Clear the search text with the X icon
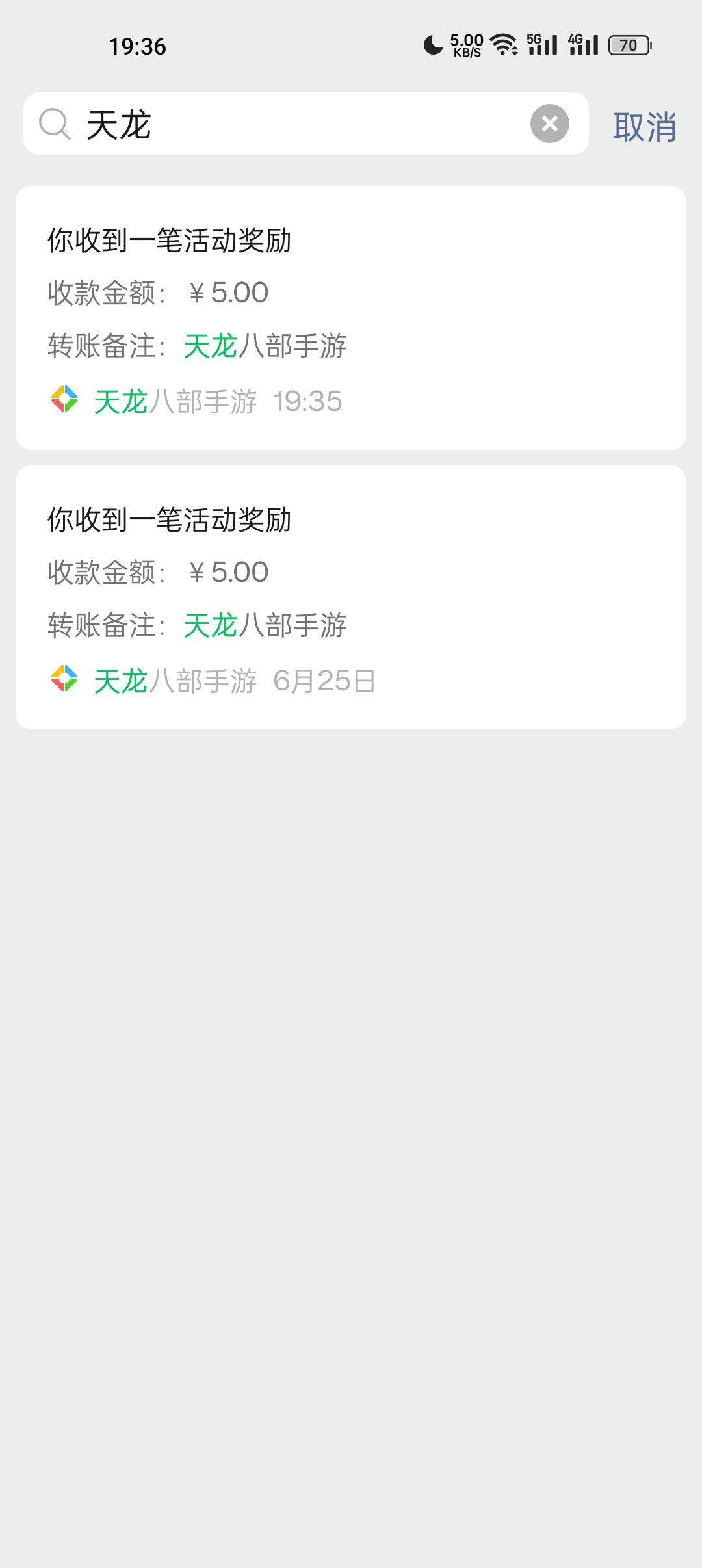The image size is (702, 1568). pyautogui.click(x=549, y=124)
